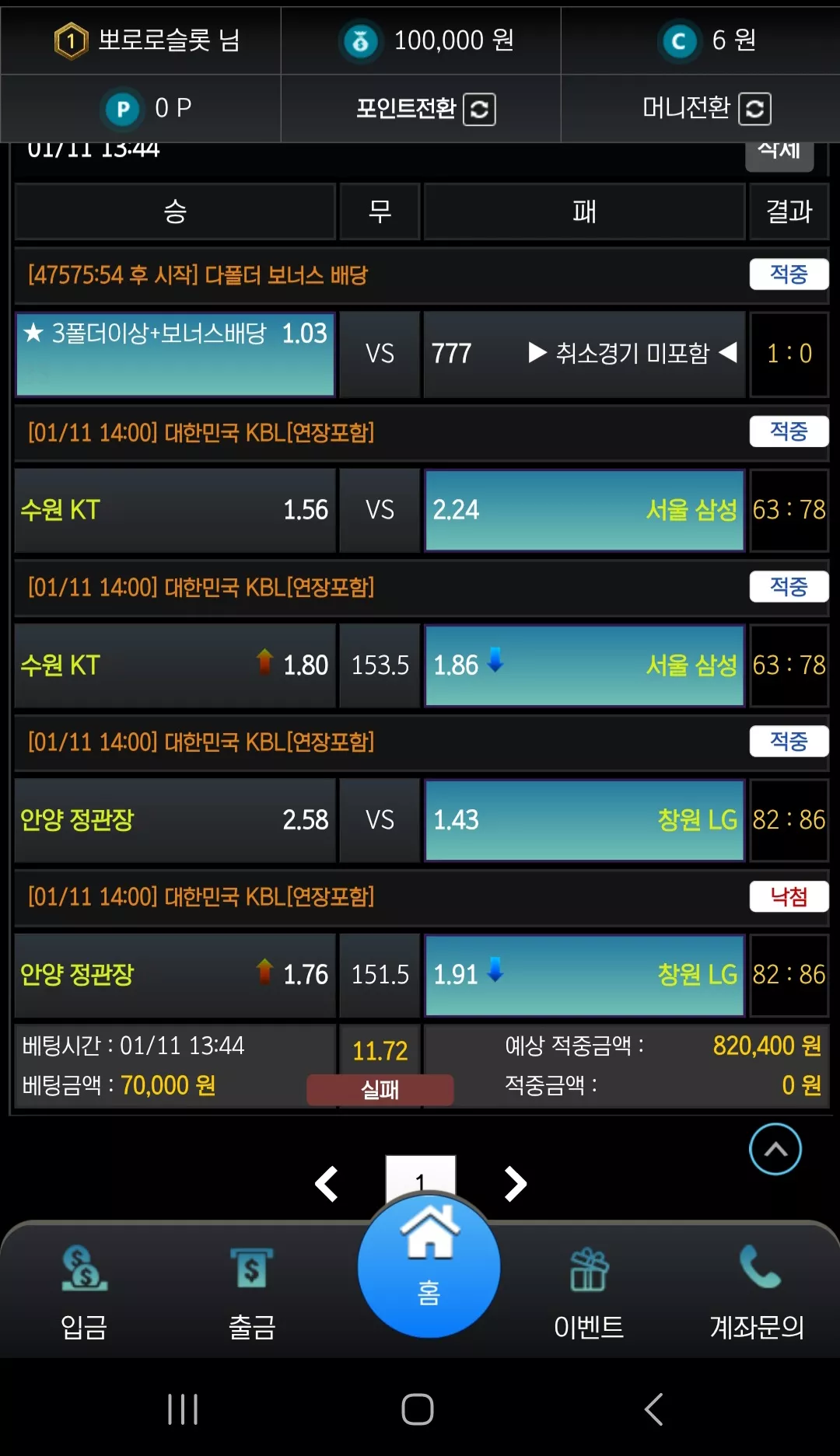The image size is (840, 1456).
Task: Select page 1 in pagination
Action: click(x=421, y=1175)
